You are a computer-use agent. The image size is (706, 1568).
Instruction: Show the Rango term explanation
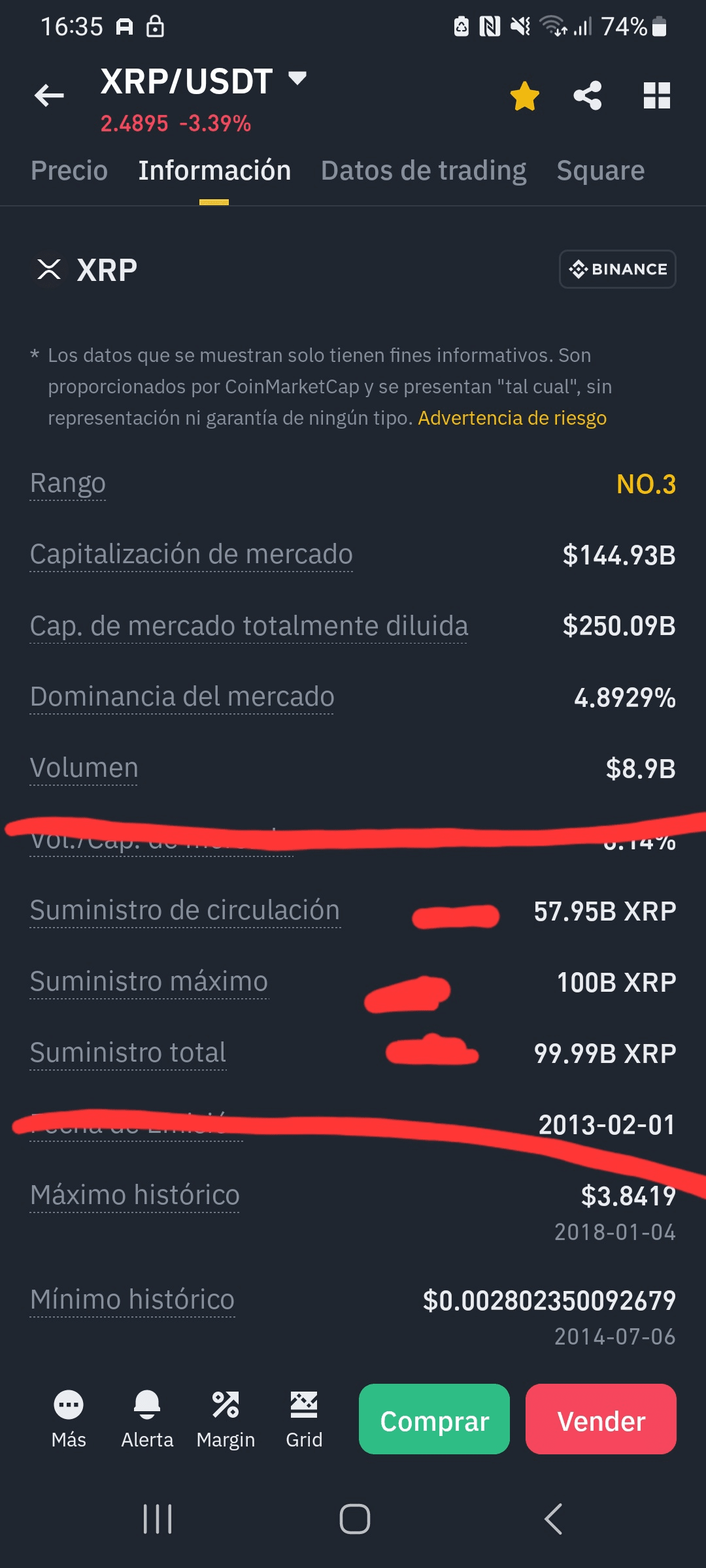(68, 483)
